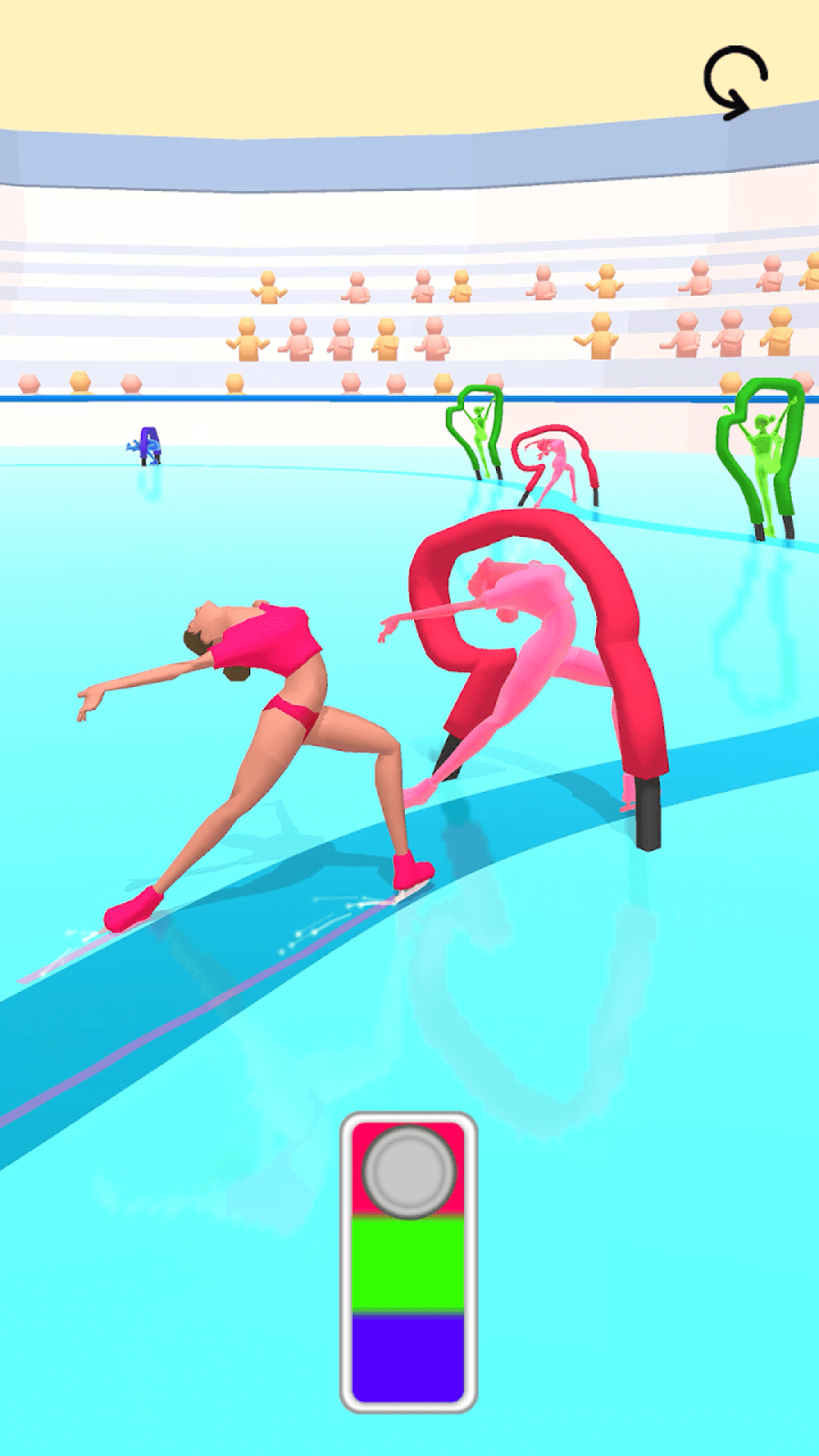Select the purple pose section on the slider
This screenshot has height=1456, width=819.
point(409,1357)
